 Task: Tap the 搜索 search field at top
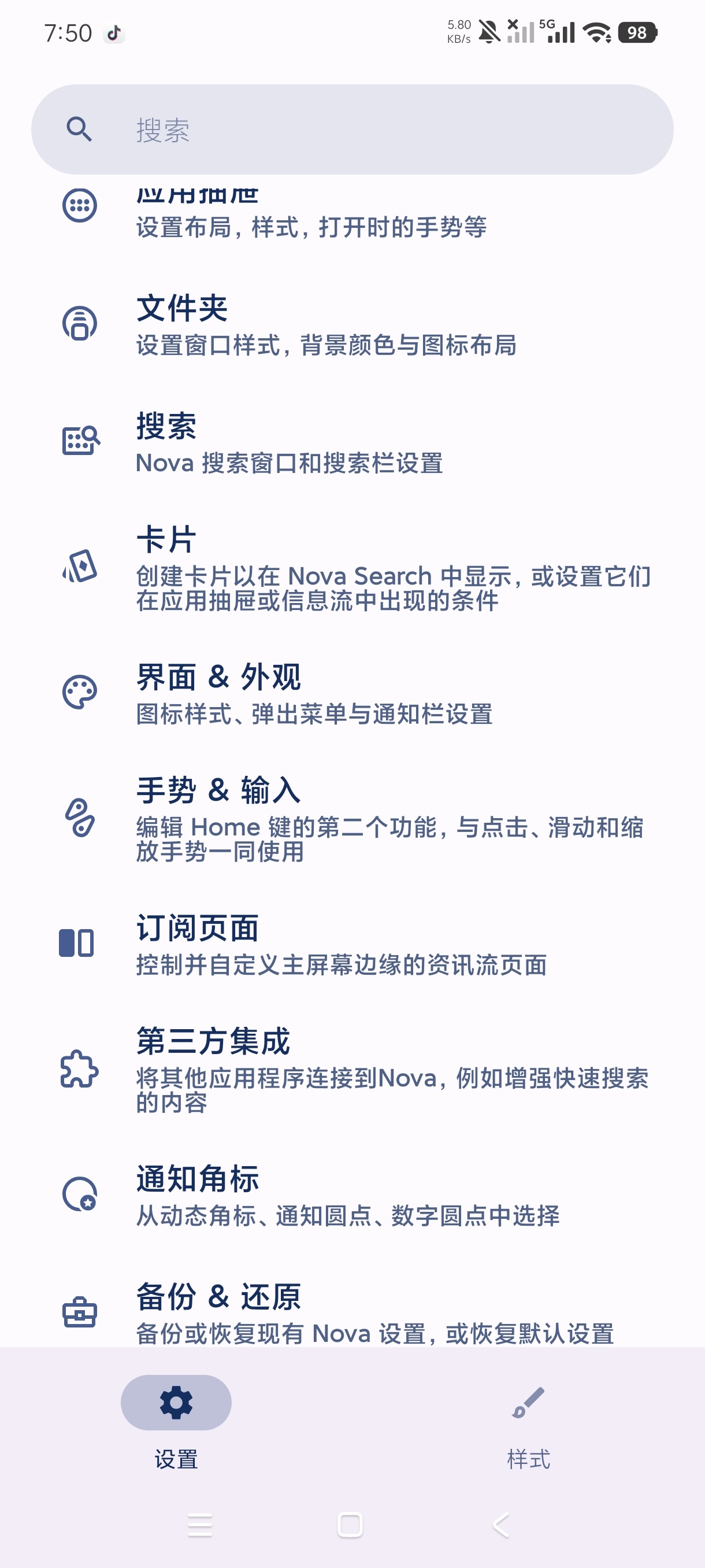352,130
